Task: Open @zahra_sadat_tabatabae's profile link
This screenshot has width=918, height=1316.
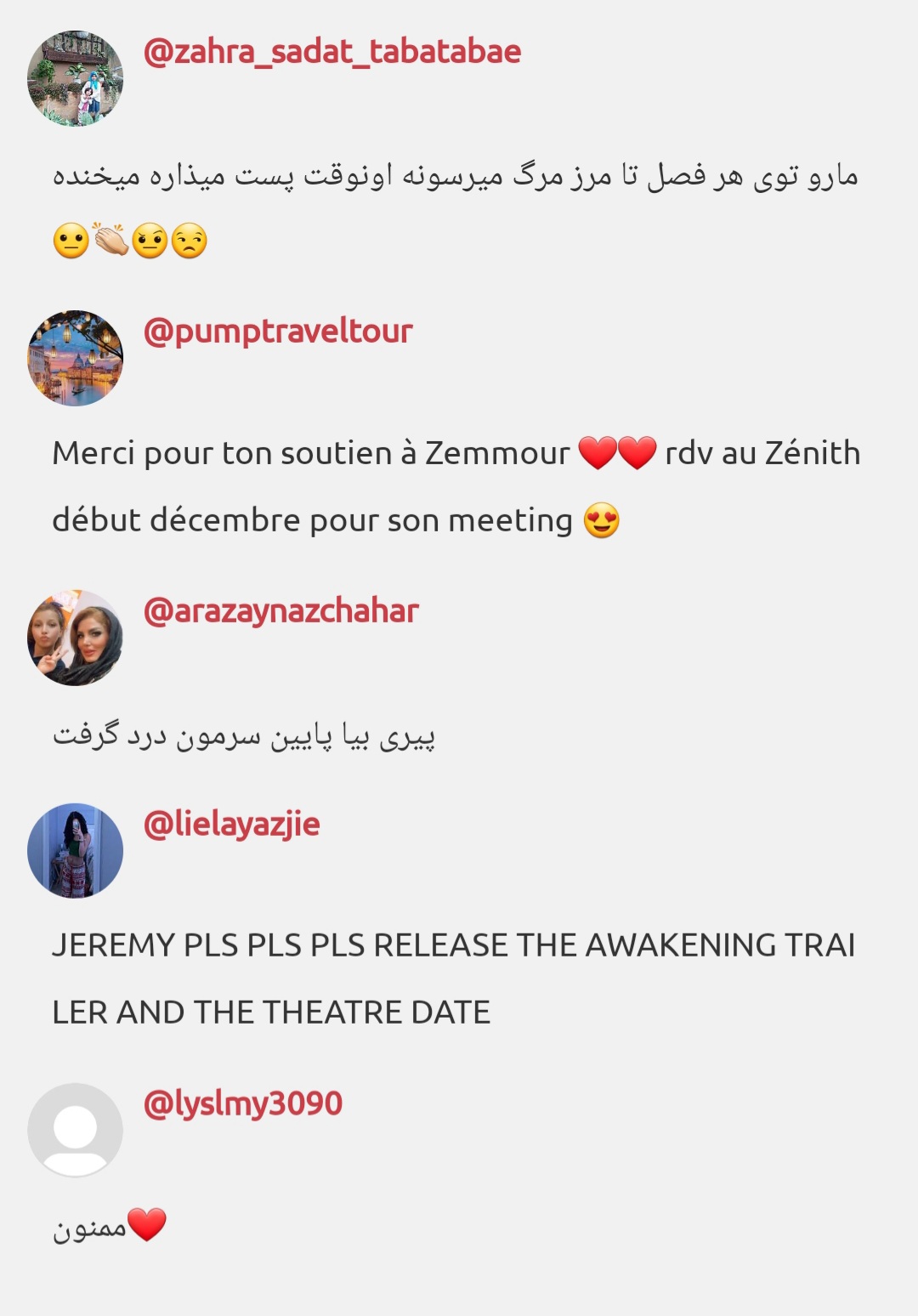Action: click(x=331, y=53)
